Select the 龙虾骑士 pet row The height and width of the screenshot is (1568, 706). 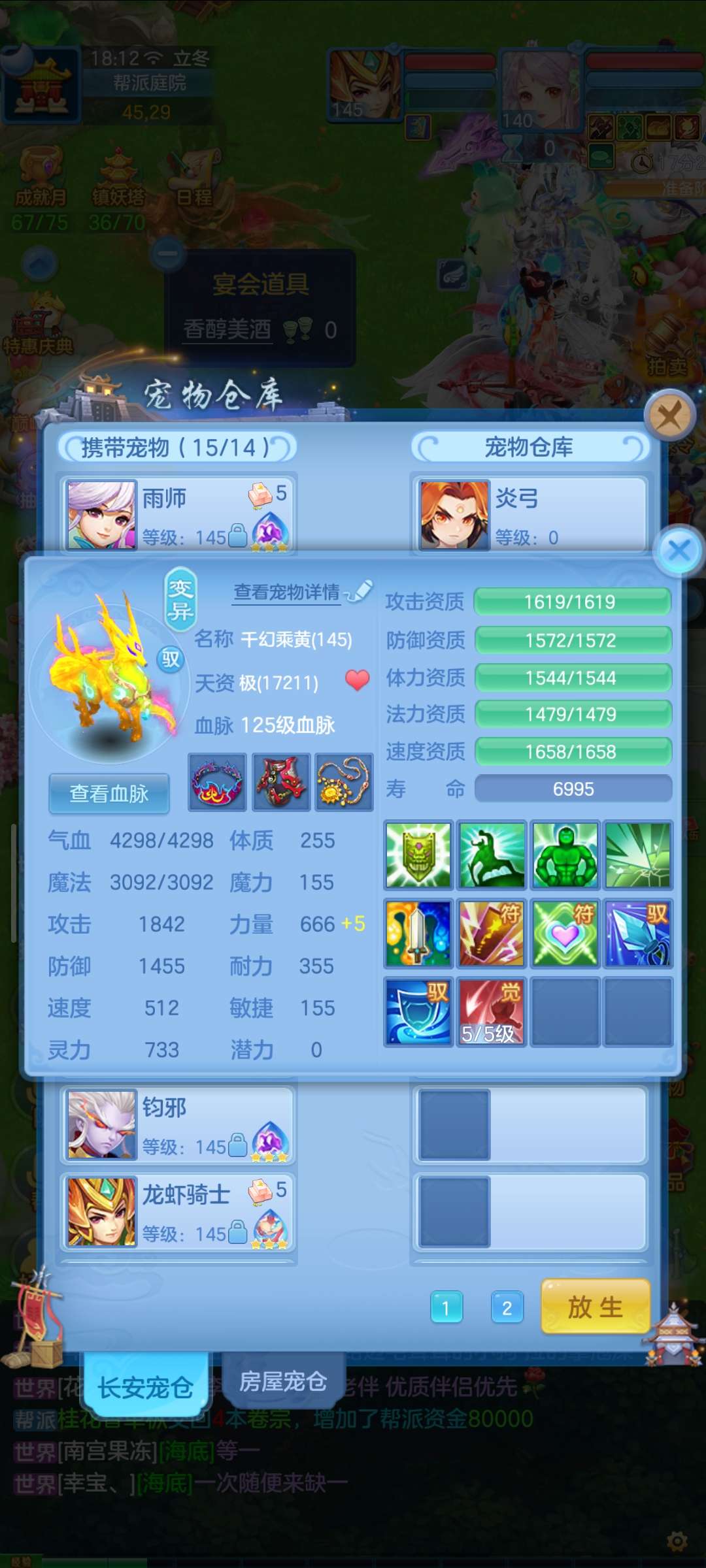(x=178, y=1211)
